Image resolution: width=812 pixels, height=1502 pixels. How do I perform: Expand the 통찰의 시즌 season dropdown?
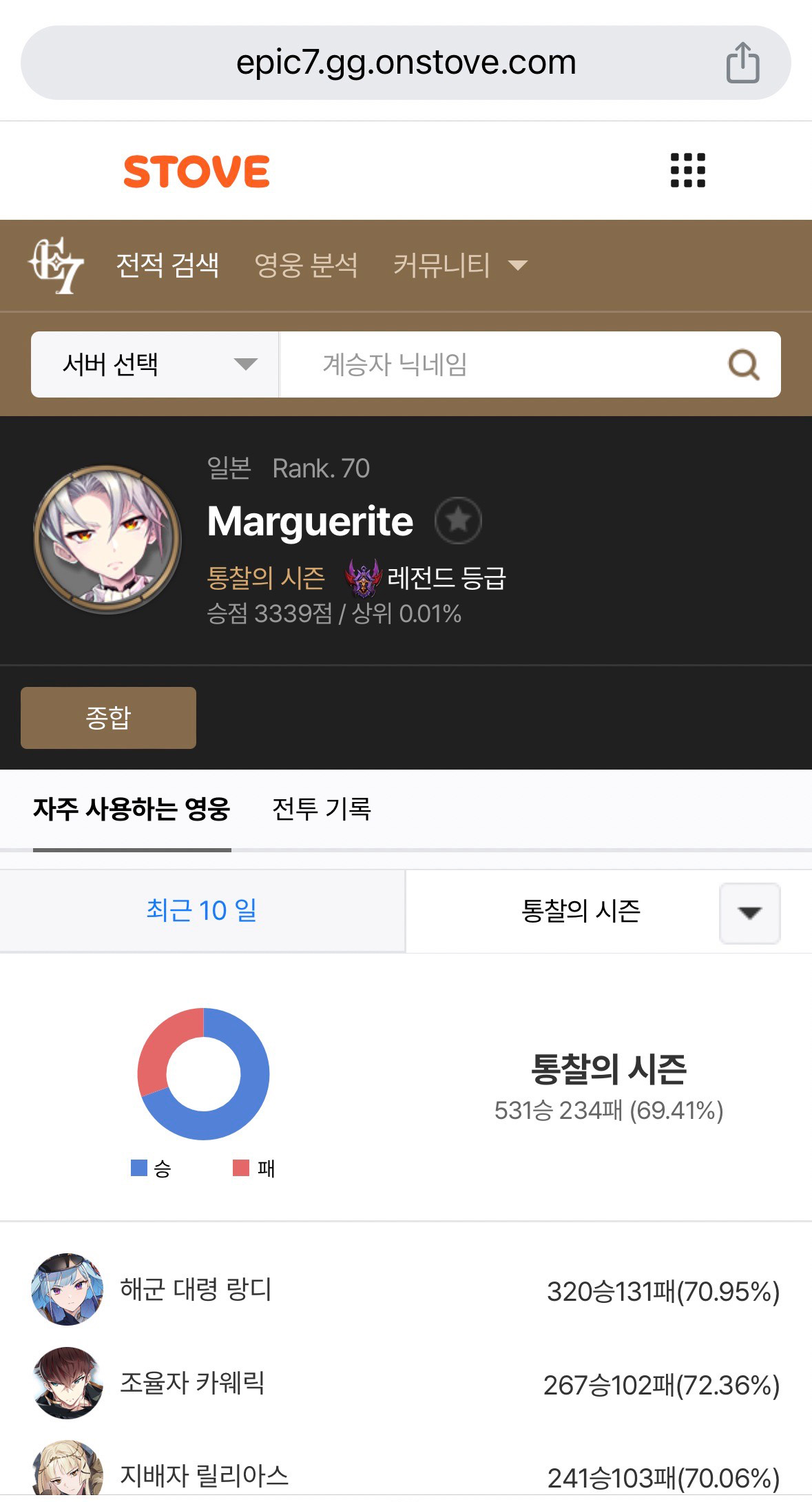pyautogui.click(x=749, y=913)
